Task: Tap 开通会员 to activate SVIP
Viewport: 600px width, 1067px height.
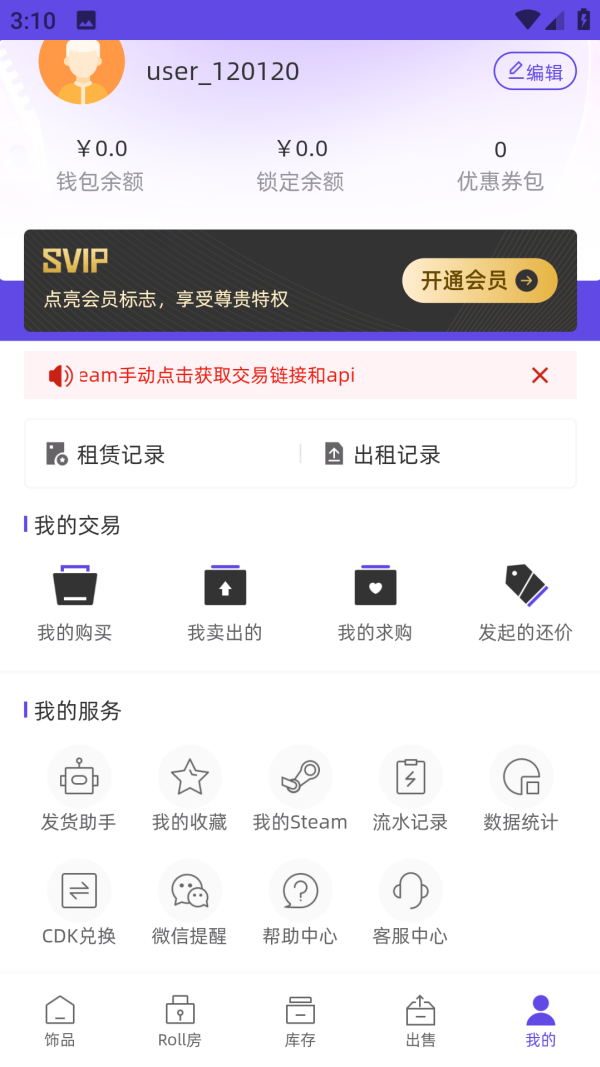Action: [x=479, y=281]
